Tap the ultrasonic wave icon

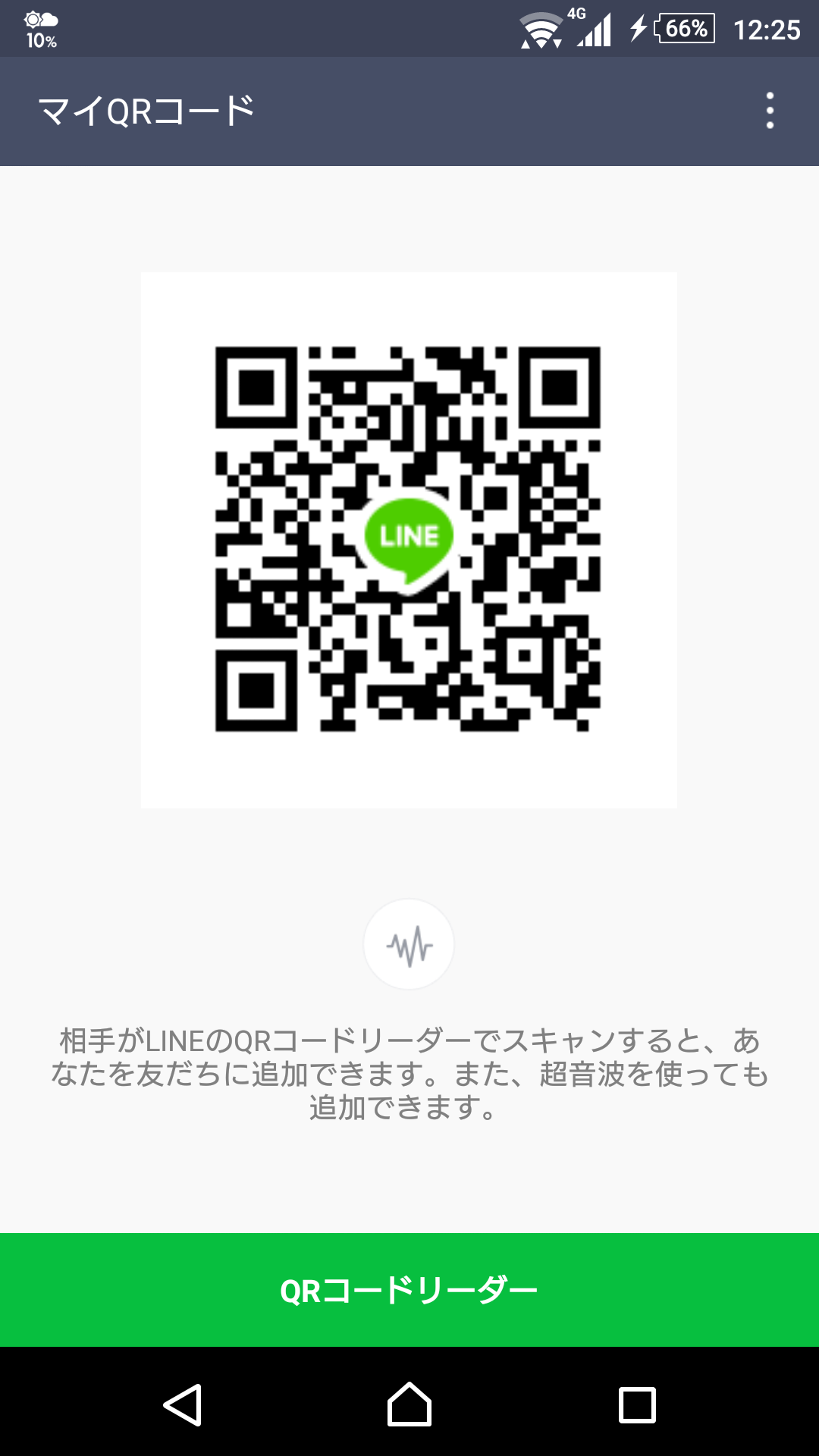(409, 945)
